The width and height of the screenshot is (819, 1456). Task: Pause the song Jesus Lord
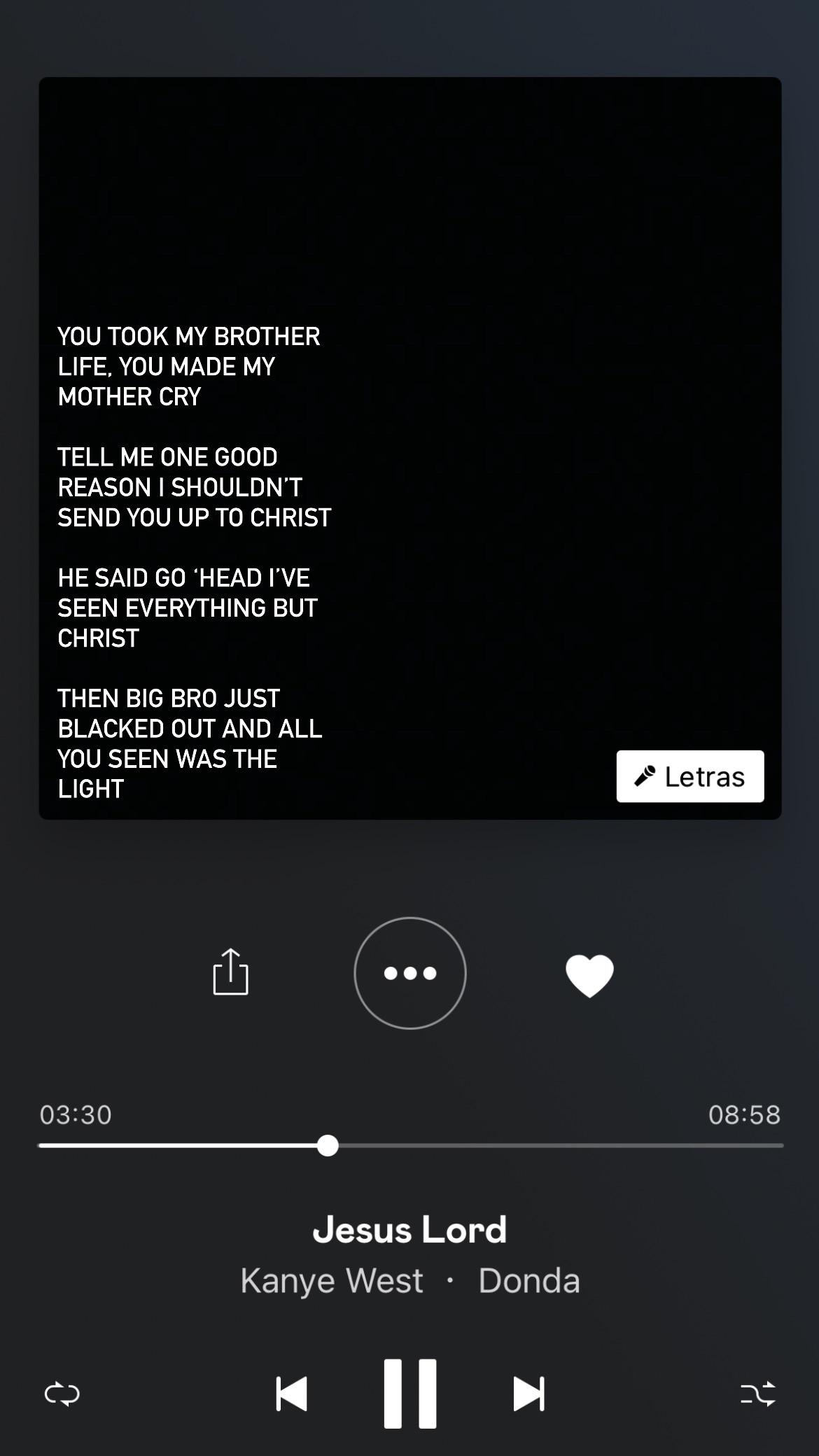(409, 1392)
